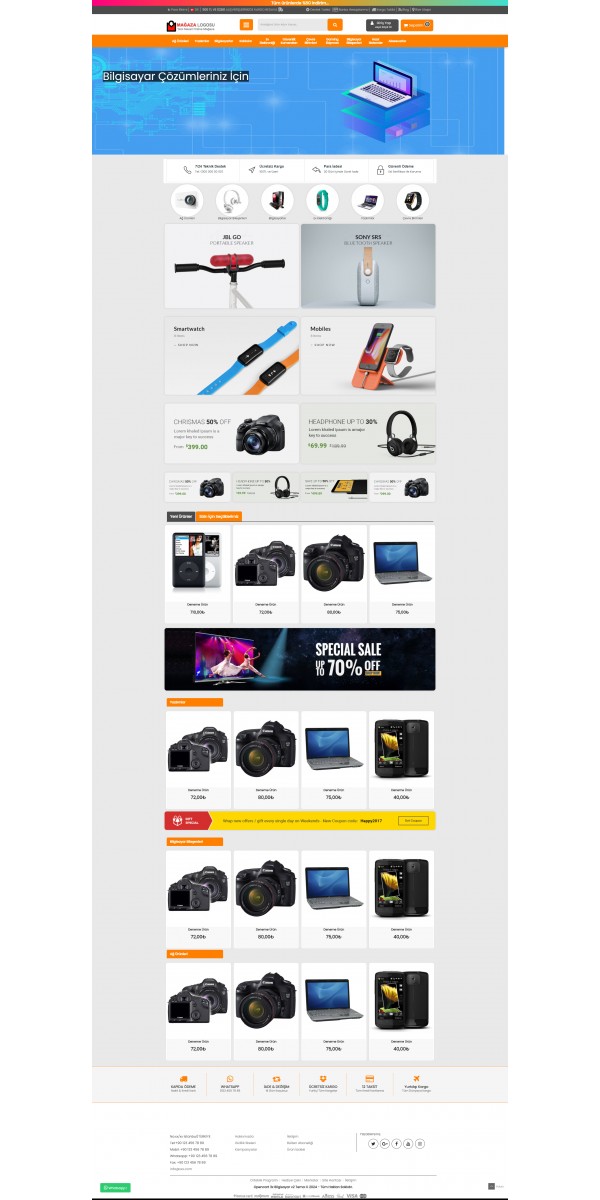The height and width of the screenshot is (1200, 600).
Task: Switch to the Yeni Ürünler tab
Action: pos(180,516)
